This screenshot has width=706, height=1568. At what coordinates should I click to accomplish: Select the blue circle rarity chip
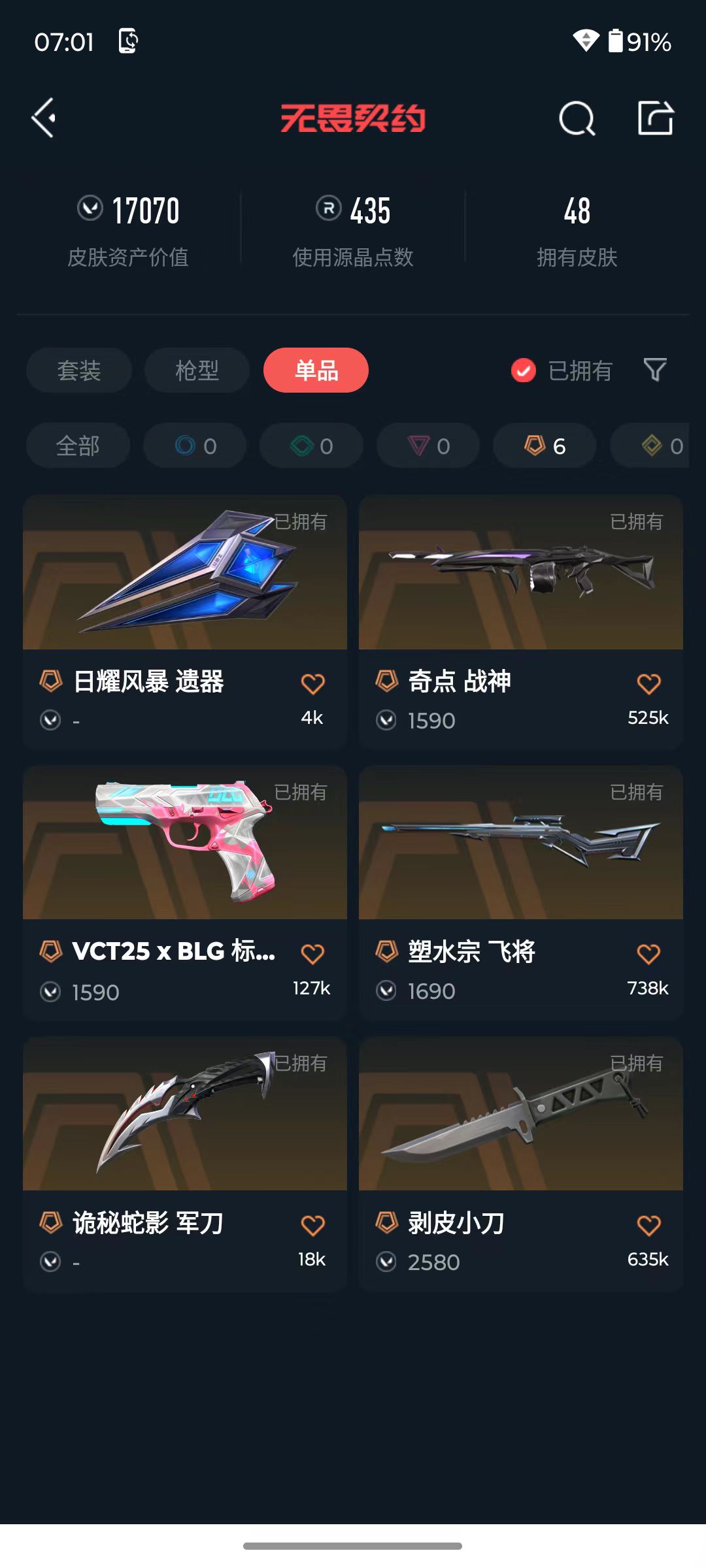click(195, 446)
